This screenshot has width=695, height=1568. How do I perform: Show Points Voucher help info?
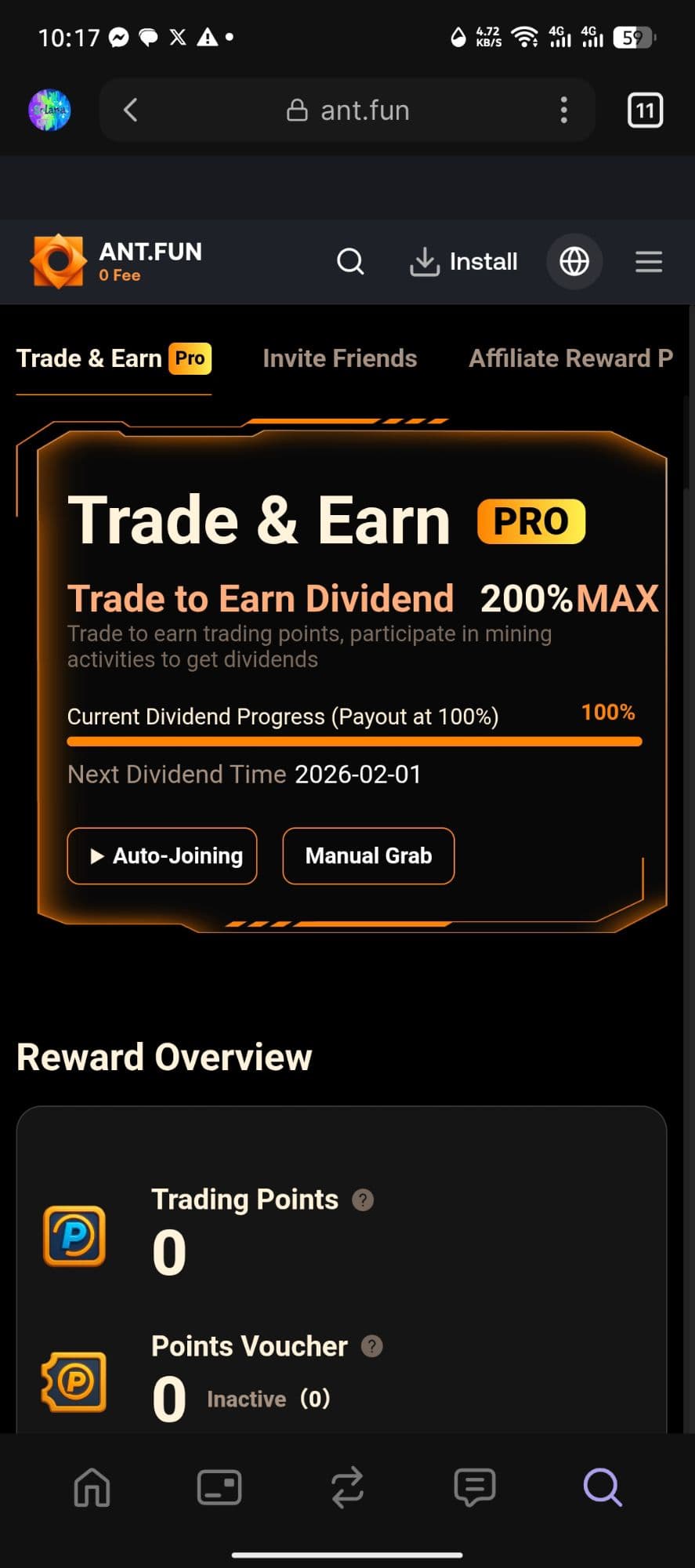tap(371, 1346)
